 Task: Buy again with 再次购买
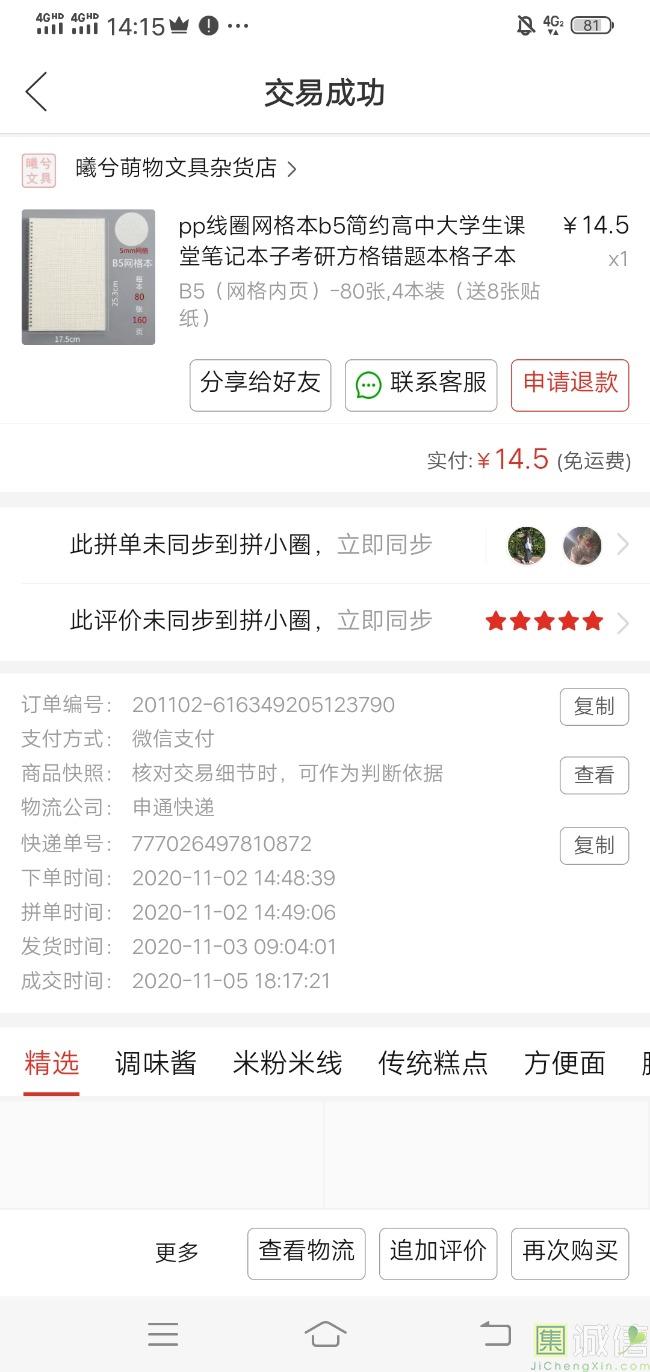click(570, 1252)
